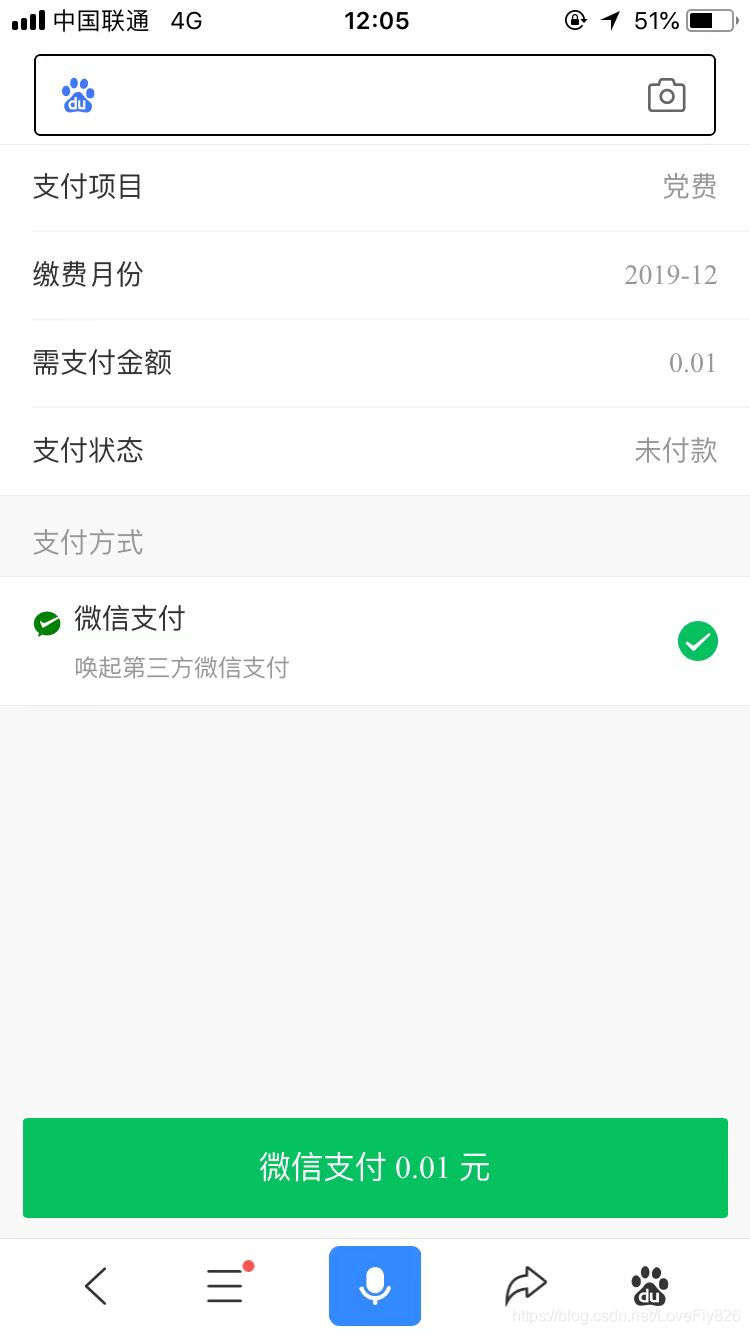Image resolution: width=750 pixels, height=1334 pixels.
Task: Tap the 党费 payment item link
Action: tap(690, 187)
